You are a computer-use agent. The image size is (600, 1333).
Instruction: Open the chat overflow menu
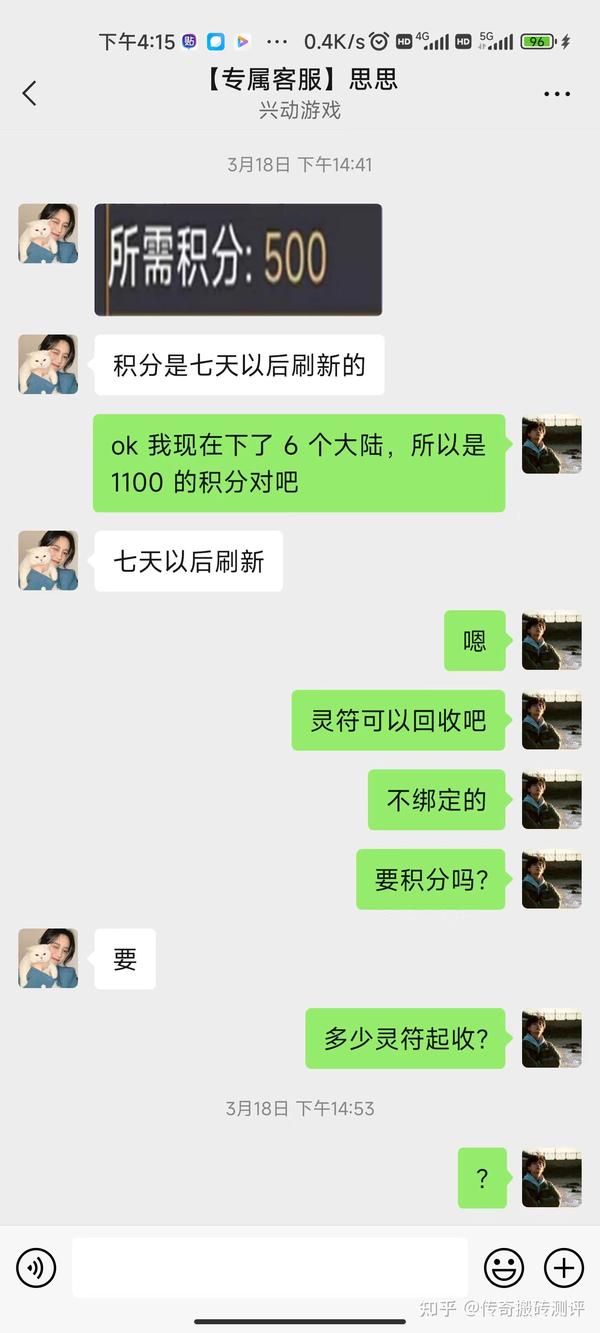(557, 94)
